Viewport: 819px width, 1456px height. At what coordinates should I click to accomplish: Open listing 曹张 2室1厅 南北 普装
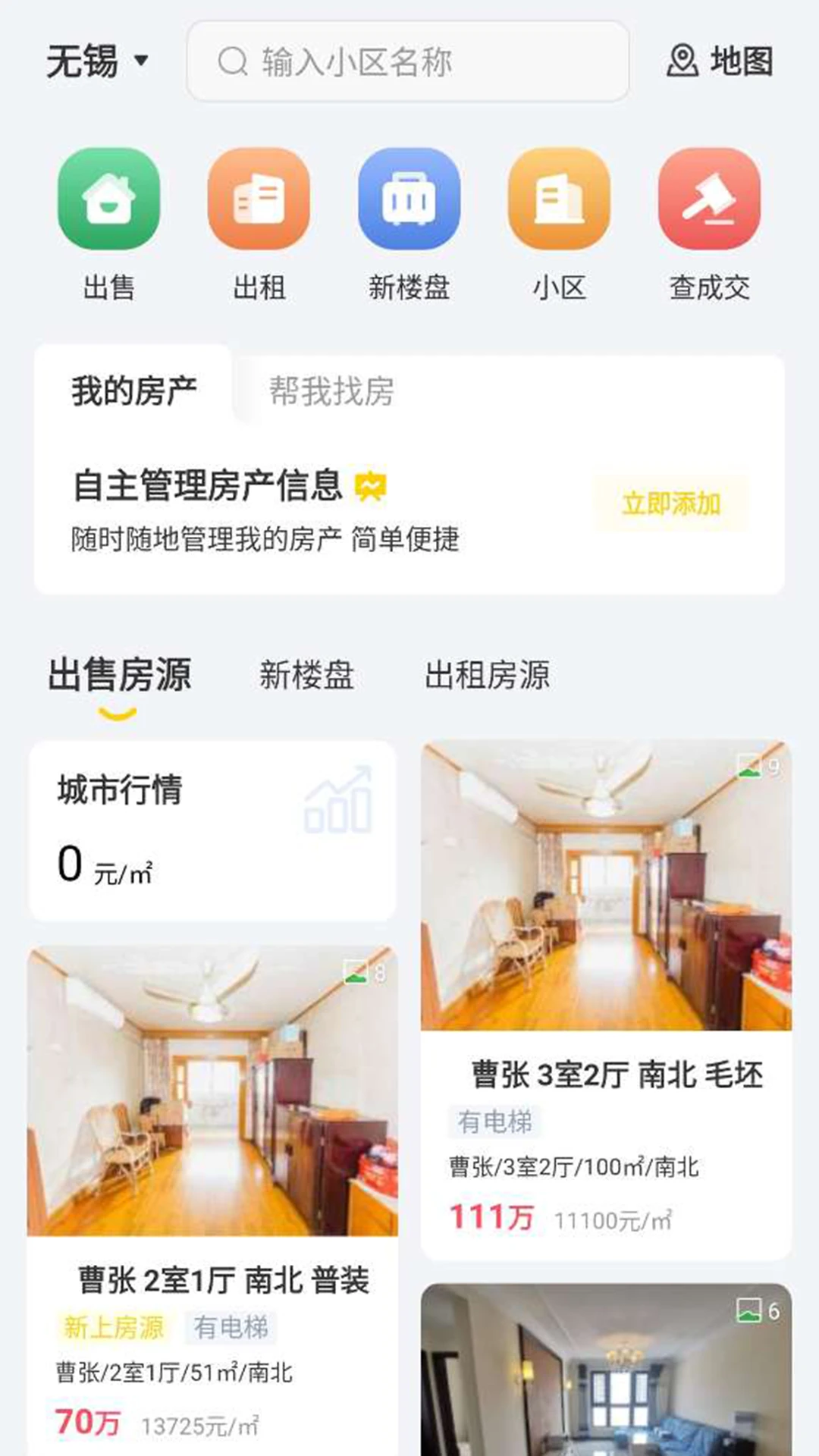tap(212, 1198)
